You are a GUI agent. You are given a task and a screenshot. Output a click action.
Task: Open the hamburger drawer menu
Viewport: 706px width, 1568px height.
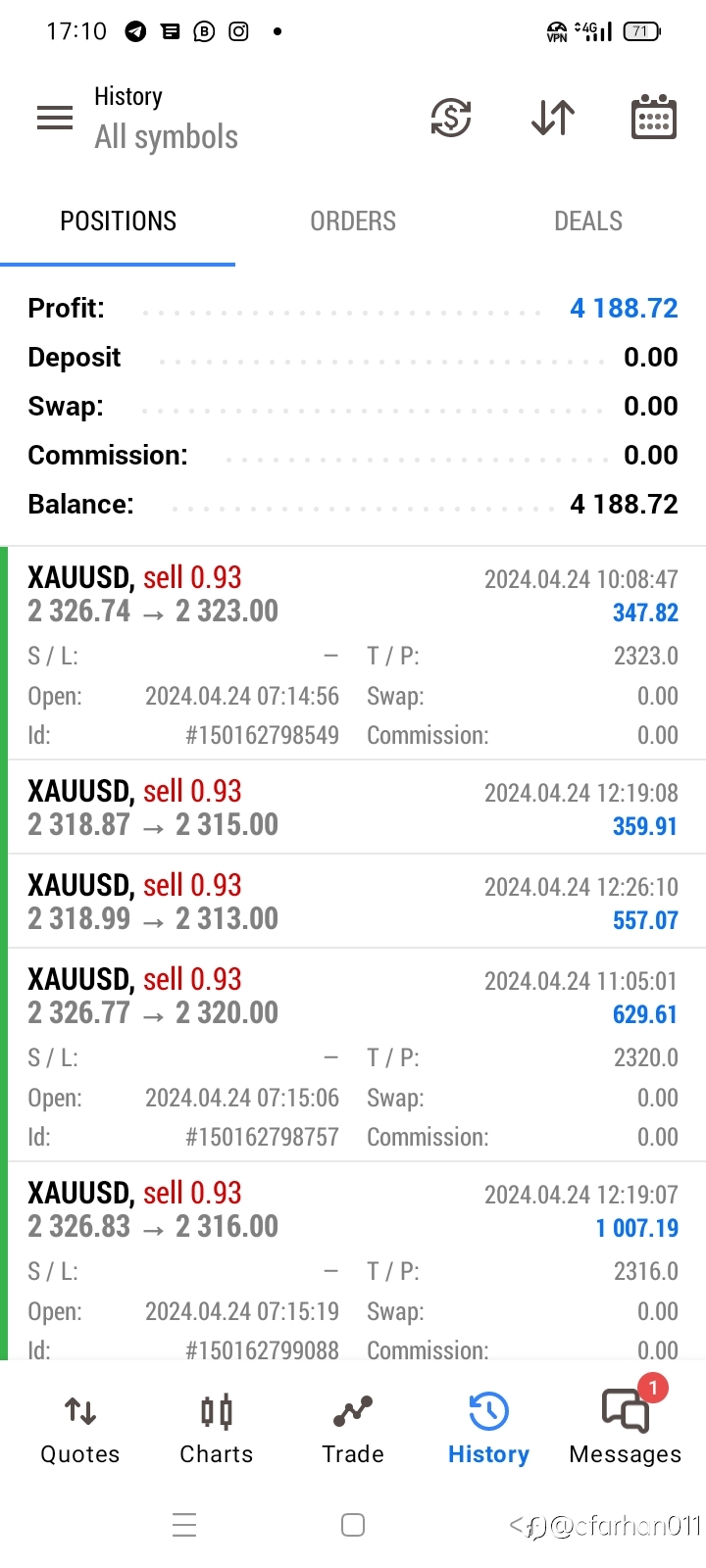point(55,119)
